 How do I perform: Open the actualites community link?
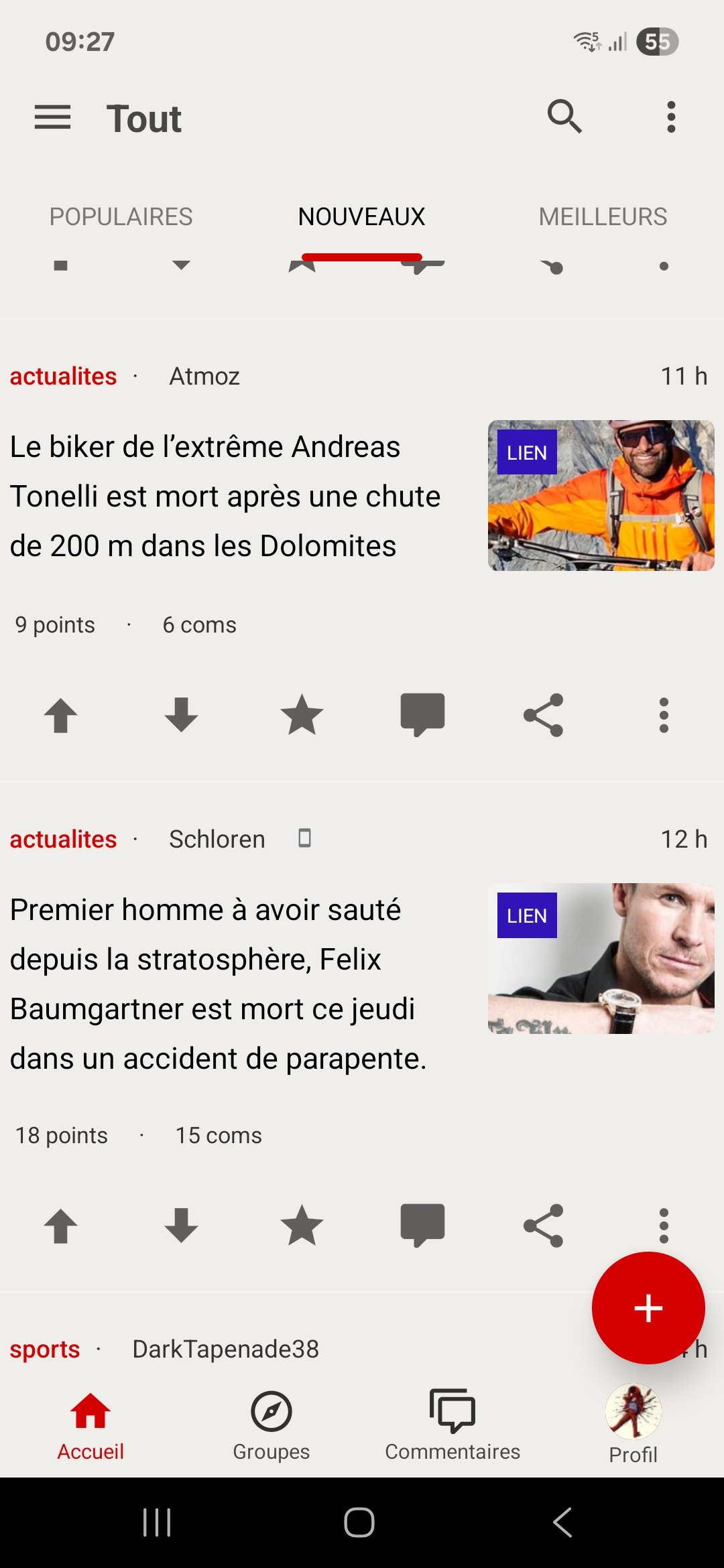(x=62, y=376)
